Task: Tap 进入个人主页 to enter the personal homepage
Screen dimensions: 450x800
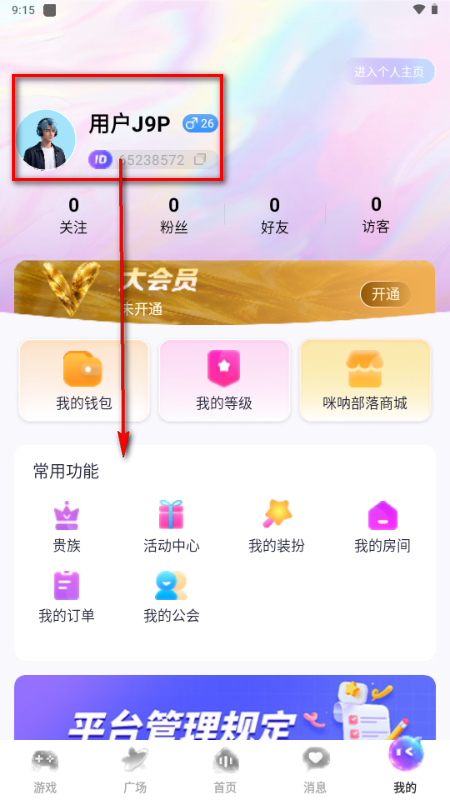Action: tap(390, 71)
